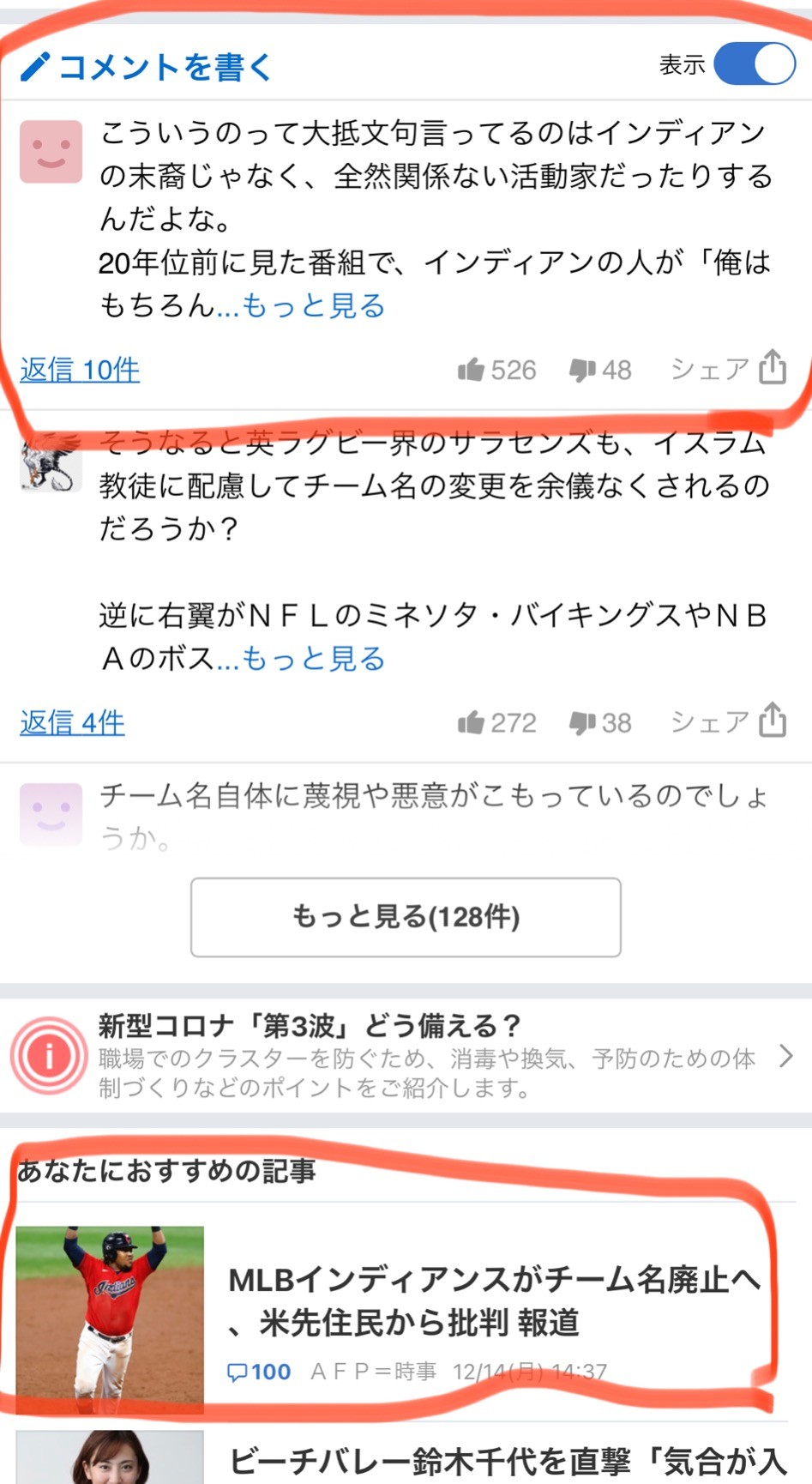
Task: Dislike the comment with 38 dislikes
Action: pos(600,722)
